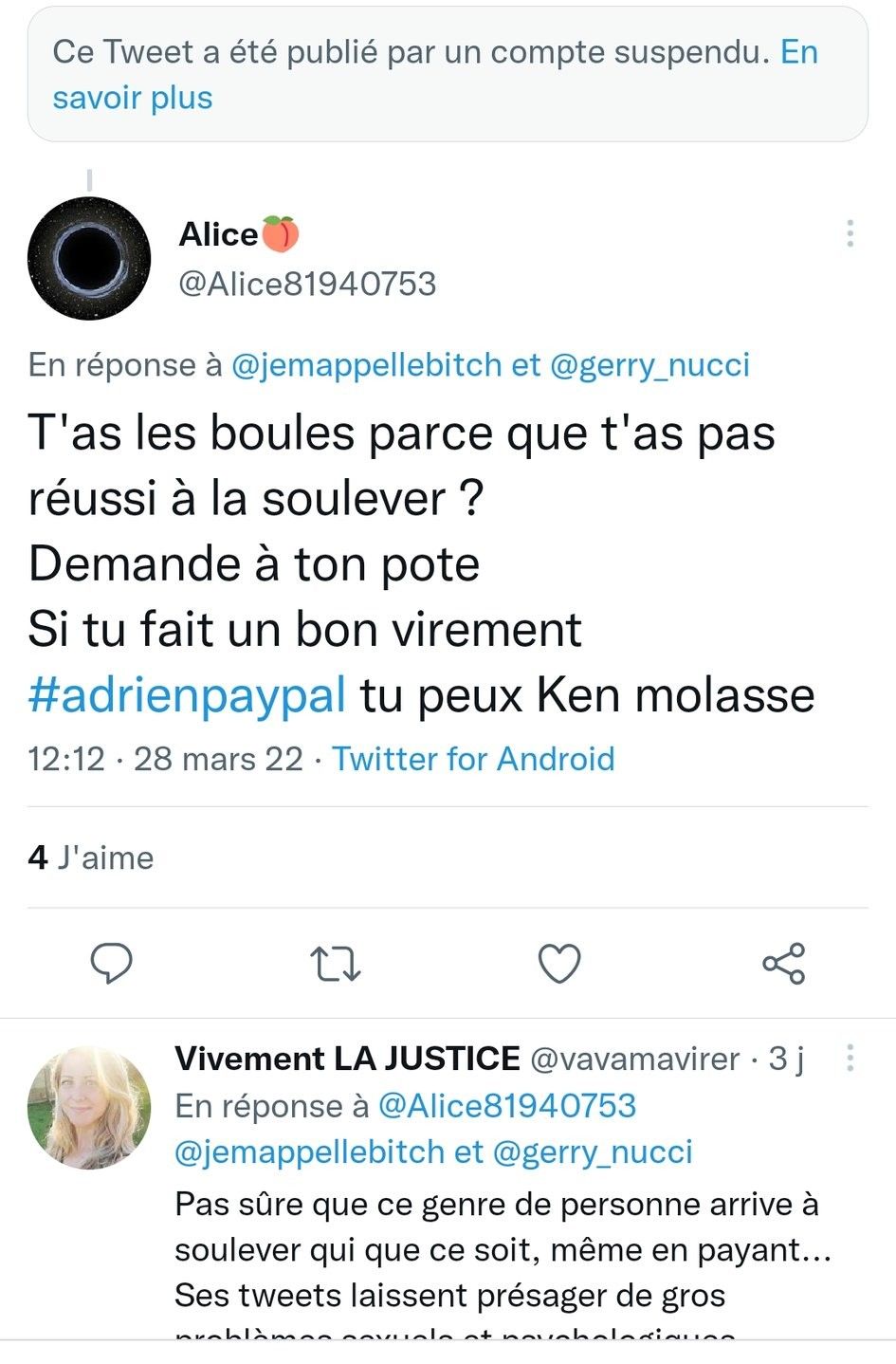Open the #adrienpaypal hashtag
Screen dimensions: 896x1364
click(187, 694)
